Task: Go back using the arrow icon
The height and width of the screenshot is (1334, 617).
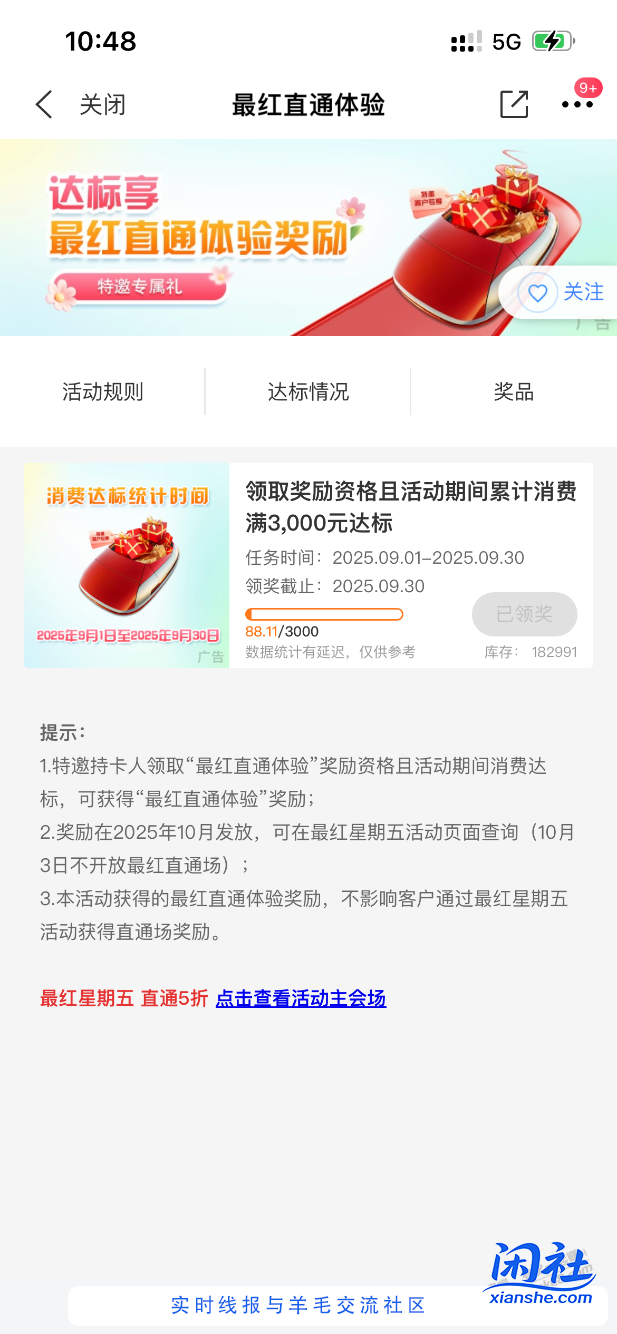Action: pos(43,104)
